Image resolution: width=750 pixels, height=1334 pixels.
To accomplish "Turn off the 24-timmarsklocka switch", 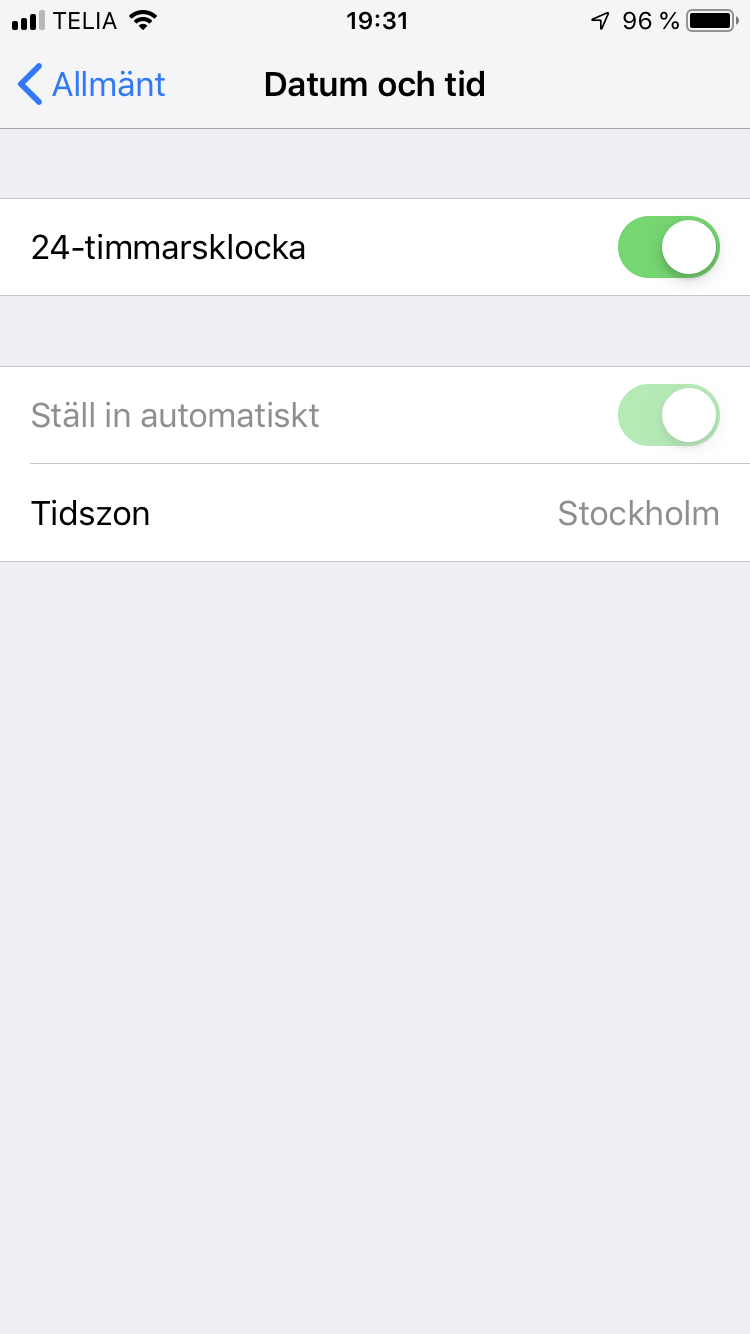I will pos(668,247).
